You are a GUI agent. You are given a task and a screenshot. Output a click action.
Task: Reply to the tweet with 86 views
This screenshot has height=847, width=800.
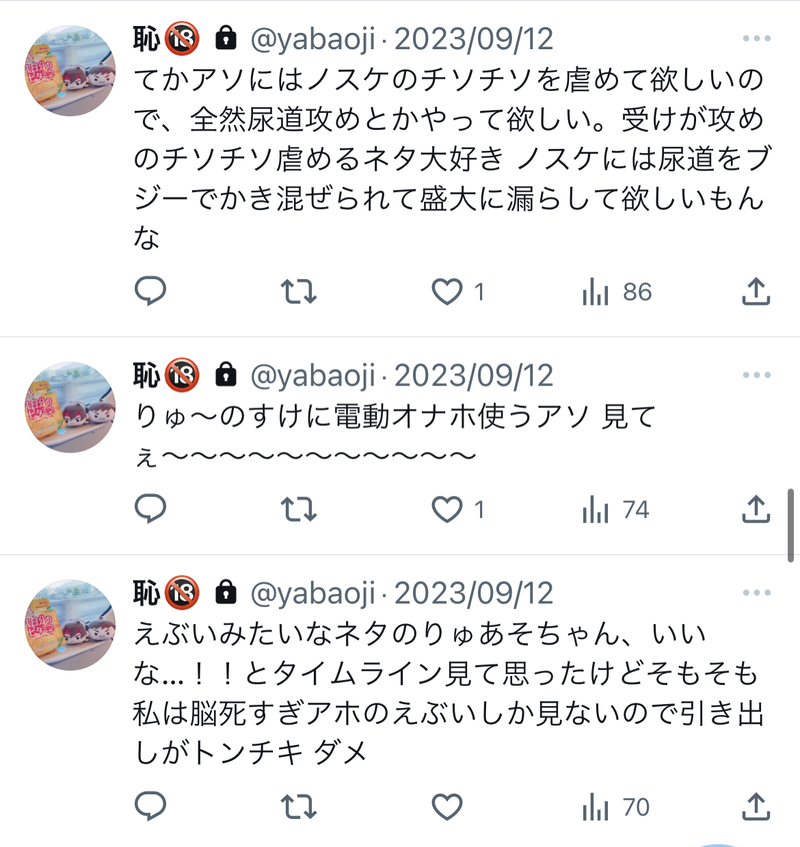(150, 291)
